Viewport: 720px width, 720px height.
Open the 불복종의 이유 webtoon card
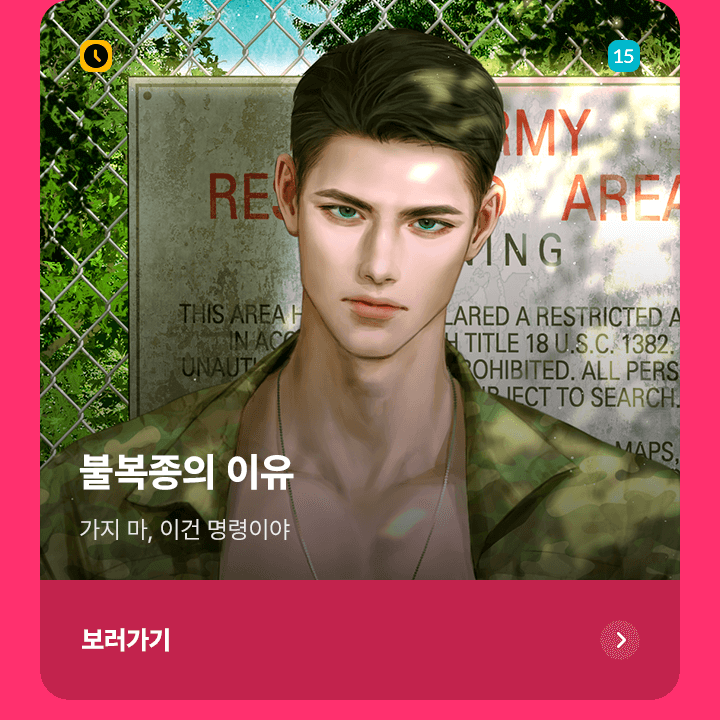[x=360, y=300]
